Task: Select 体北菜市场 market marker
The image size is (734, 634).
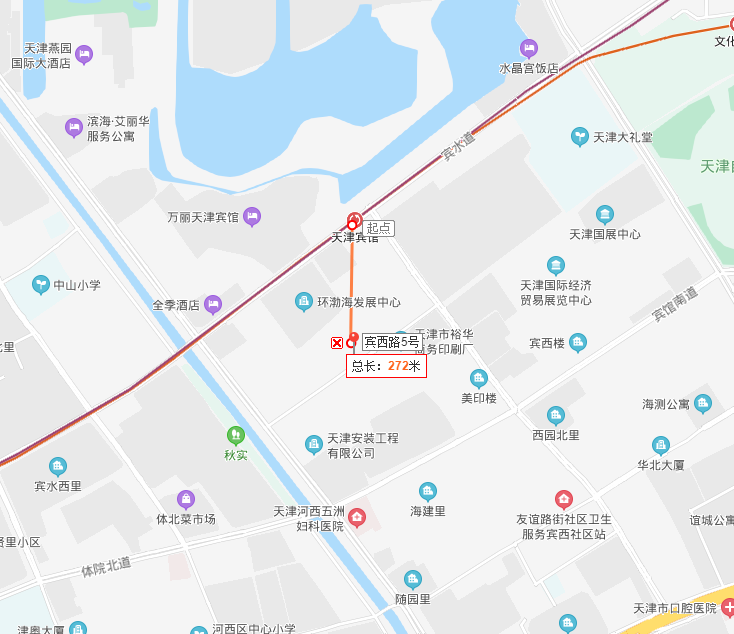Action: pos(186,499)
